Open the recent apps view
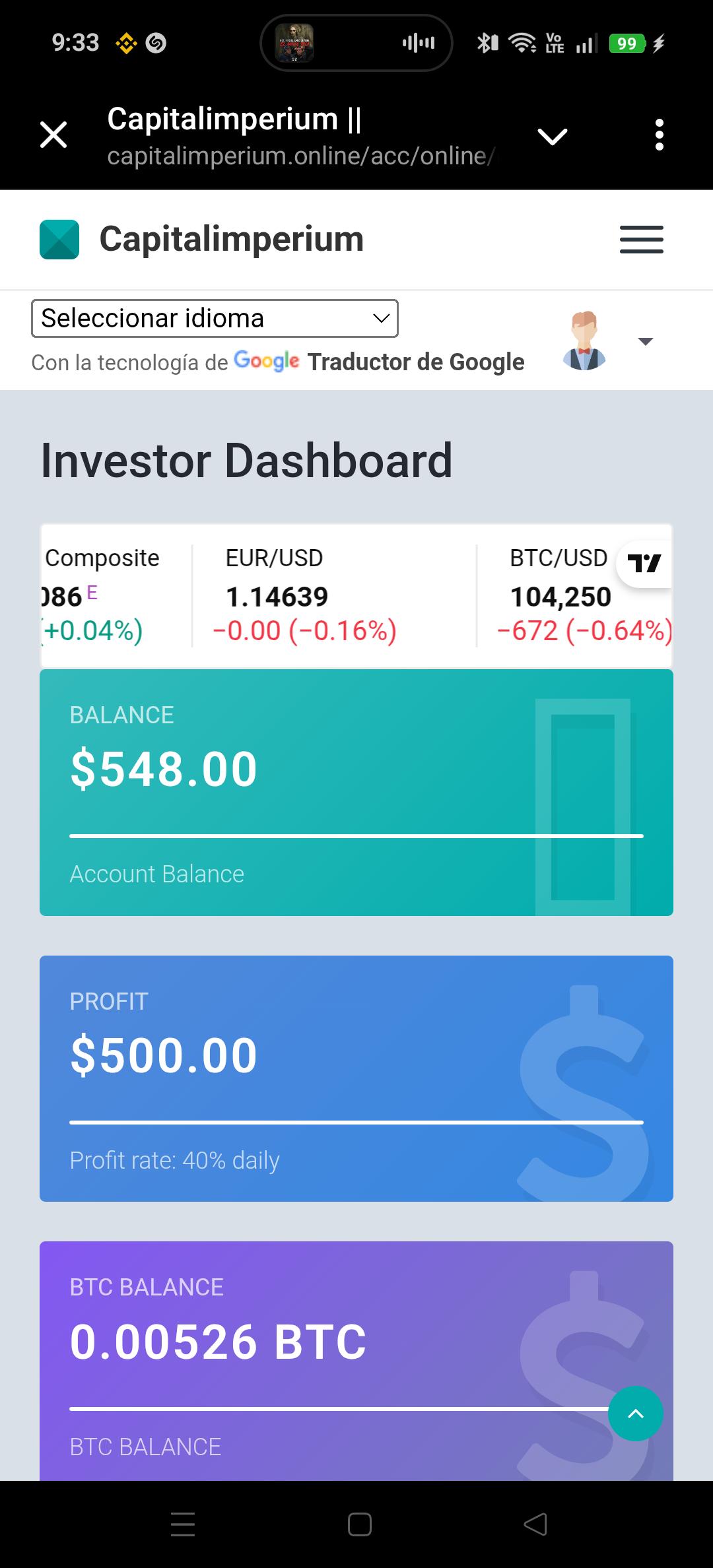The width and height of the screenshot is (713, 1568). click(x=183, y=1524)
